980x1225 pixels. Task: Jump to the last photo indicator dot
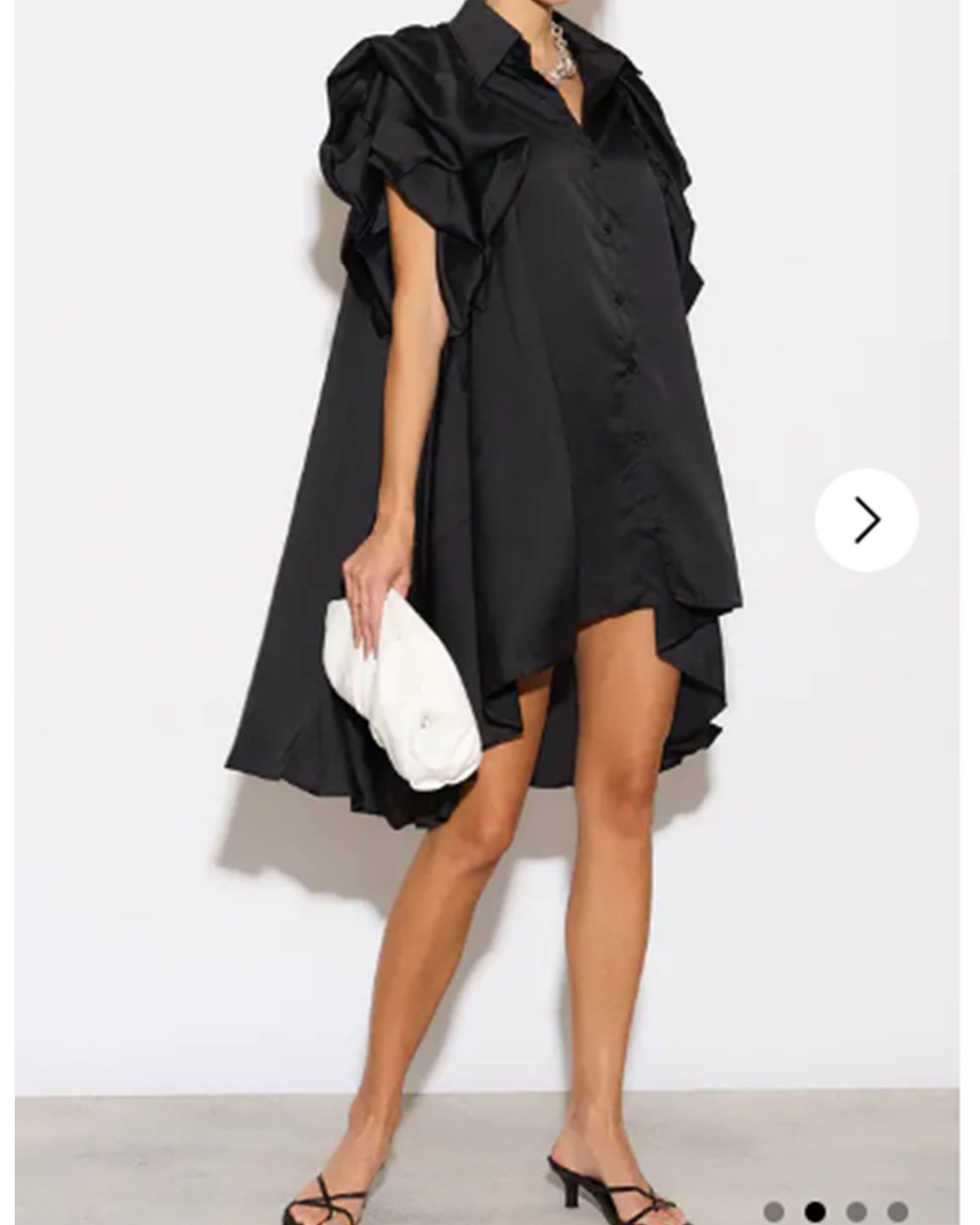tap(897, 1211)
